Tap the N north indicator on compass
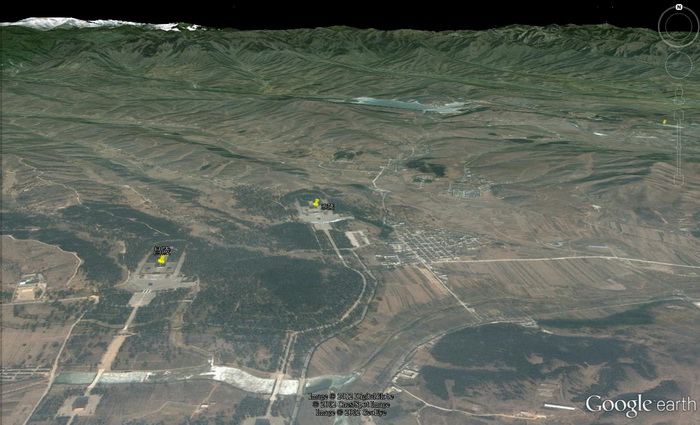This screenshot has width=700, height=425. click(678, 8)
